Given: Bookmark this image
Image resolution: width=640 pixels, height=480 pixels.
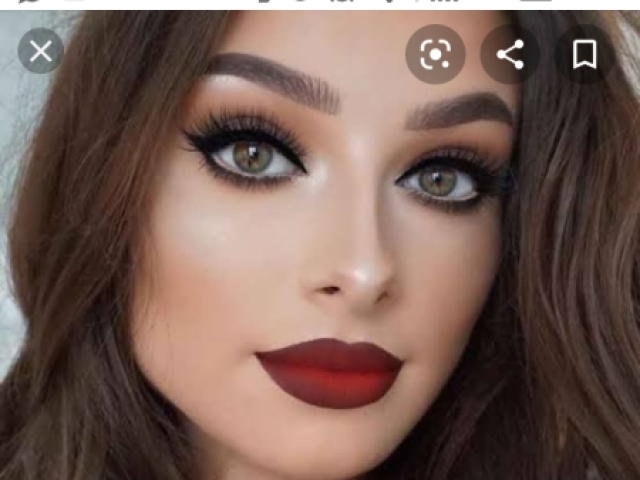Looking at the screenshot, I should [x=584, y=54].
